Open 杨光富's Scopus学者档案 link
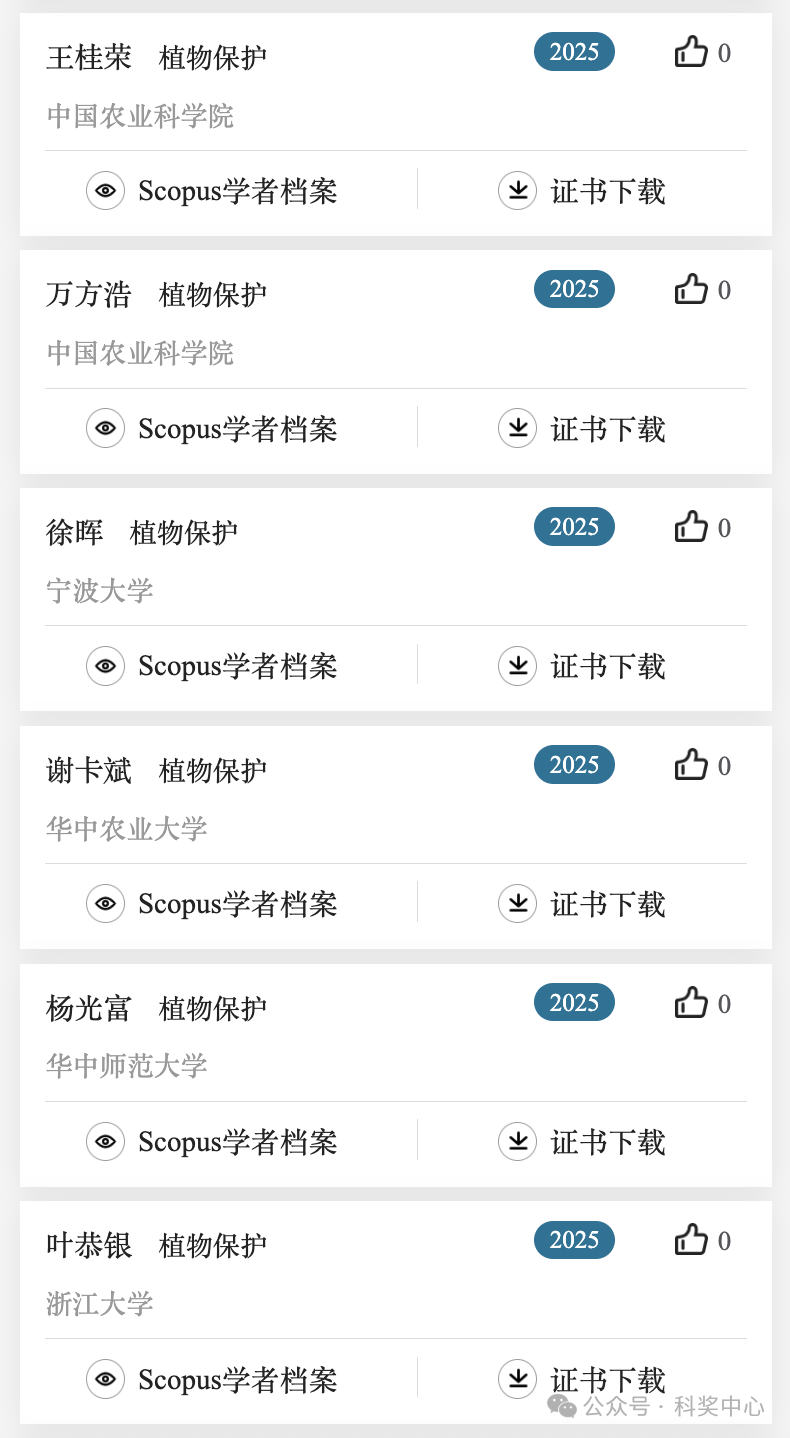 tap(237, 1142)
